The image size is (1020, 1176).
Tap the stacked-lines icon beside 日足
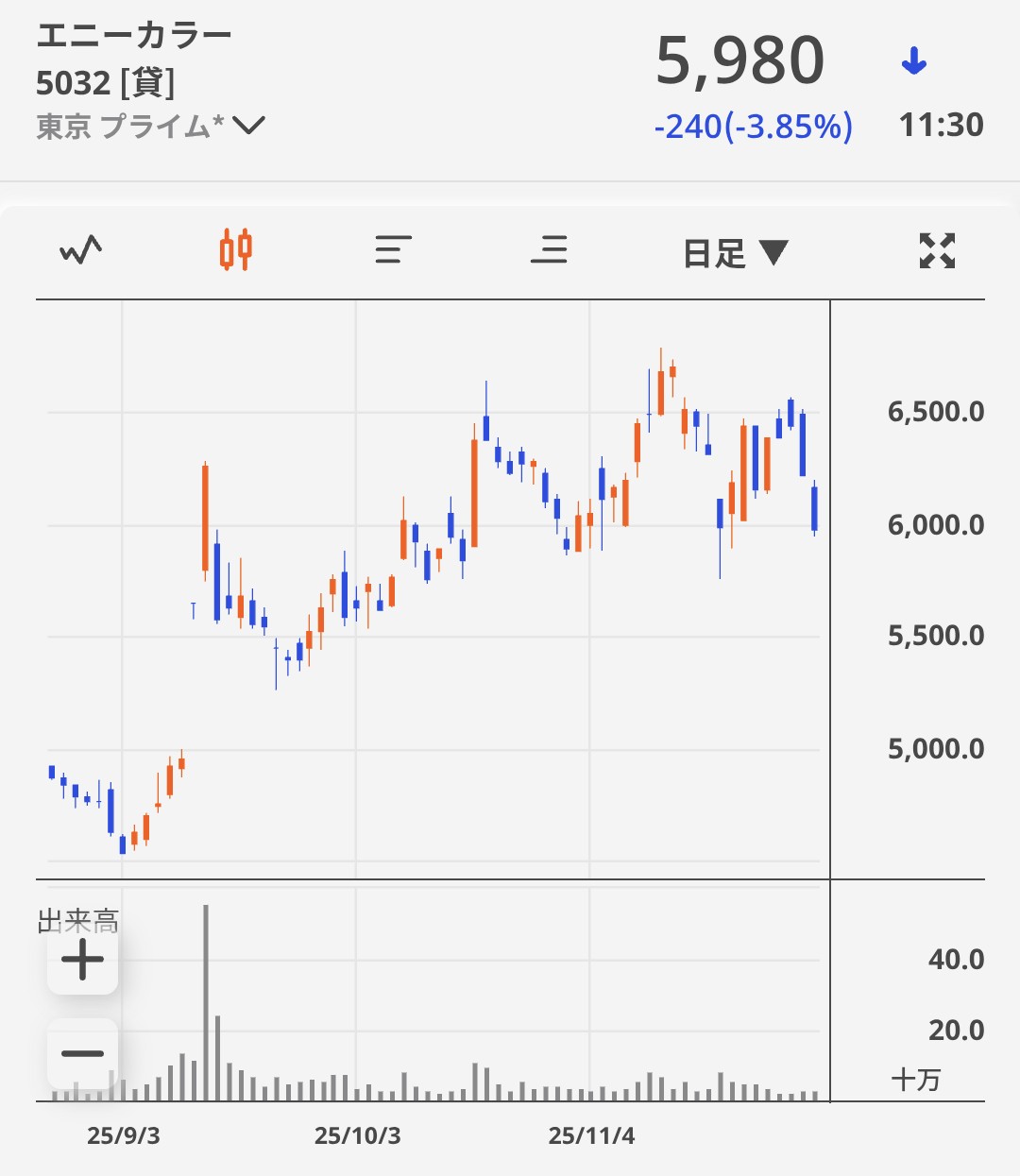coord(549,250)
